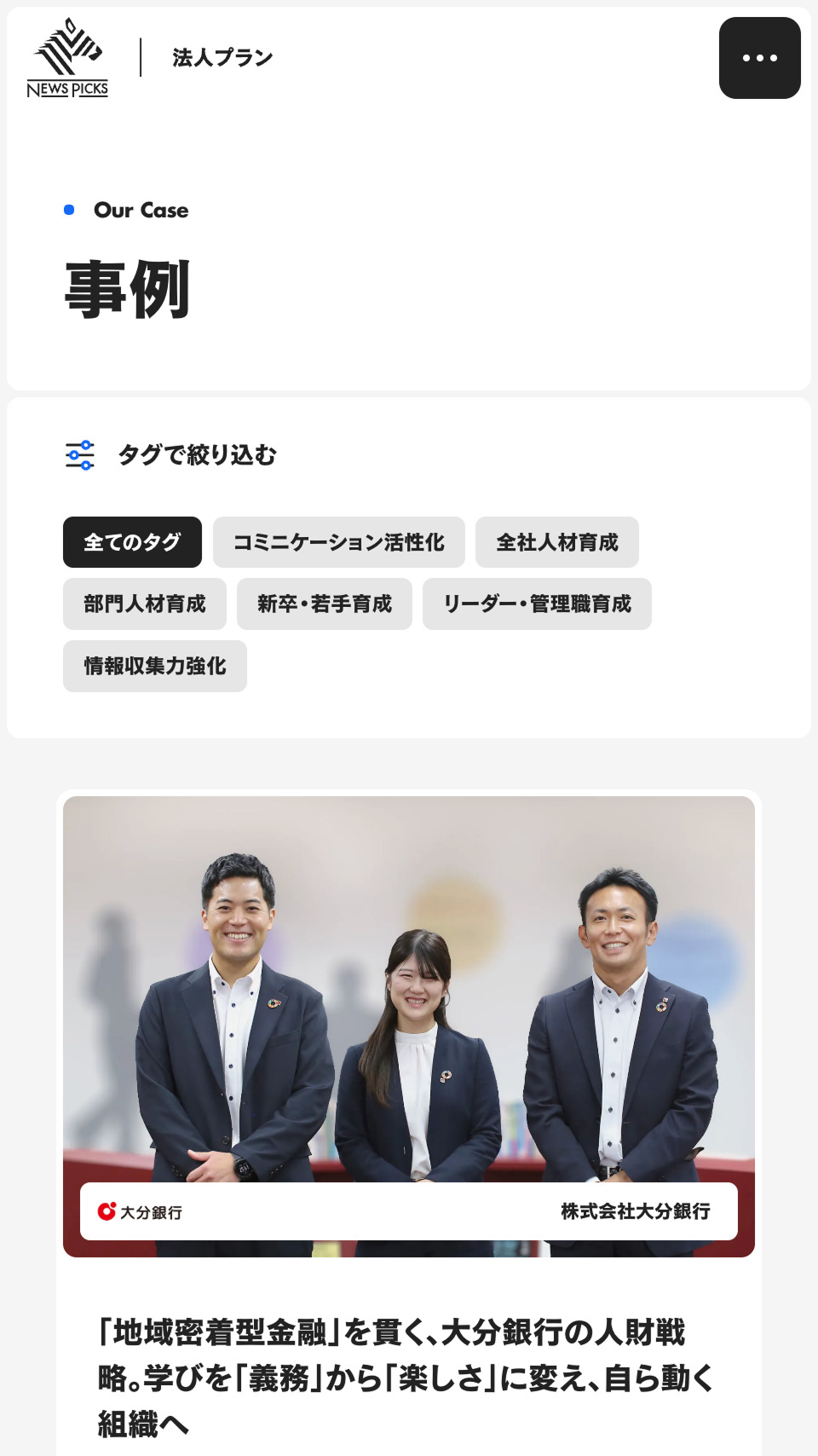Filter by コミュニケーション活性化 tag
This screenshot has height=1456, width=818.
tap(338, 542)
